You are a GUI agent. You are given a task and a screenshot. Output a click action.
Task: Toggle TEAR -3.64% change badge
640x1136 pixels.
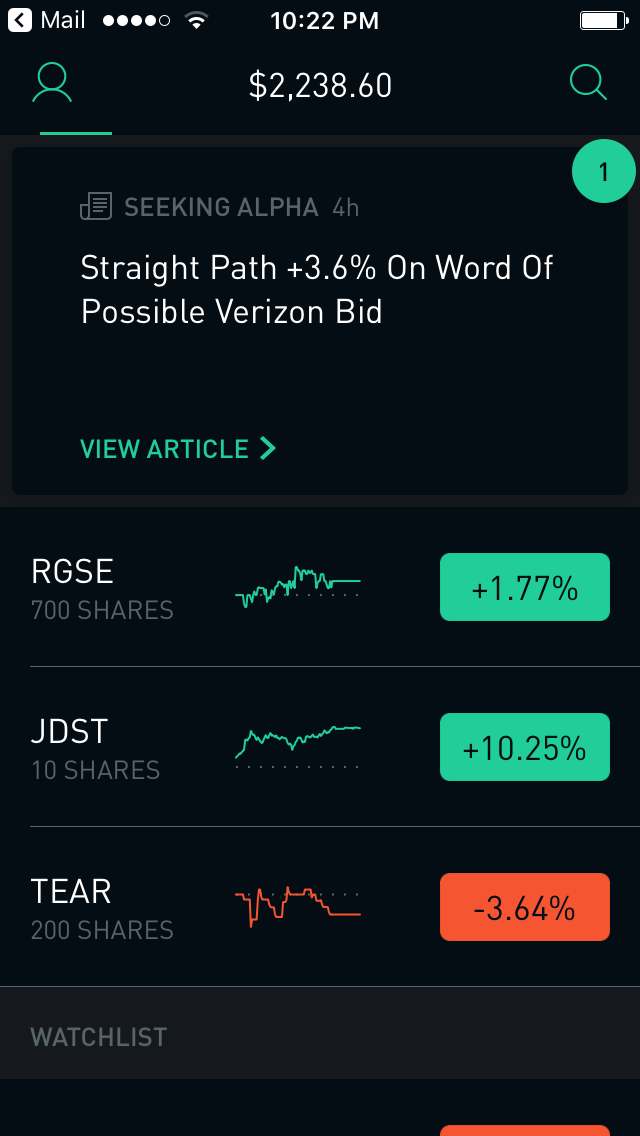(525, 908)
